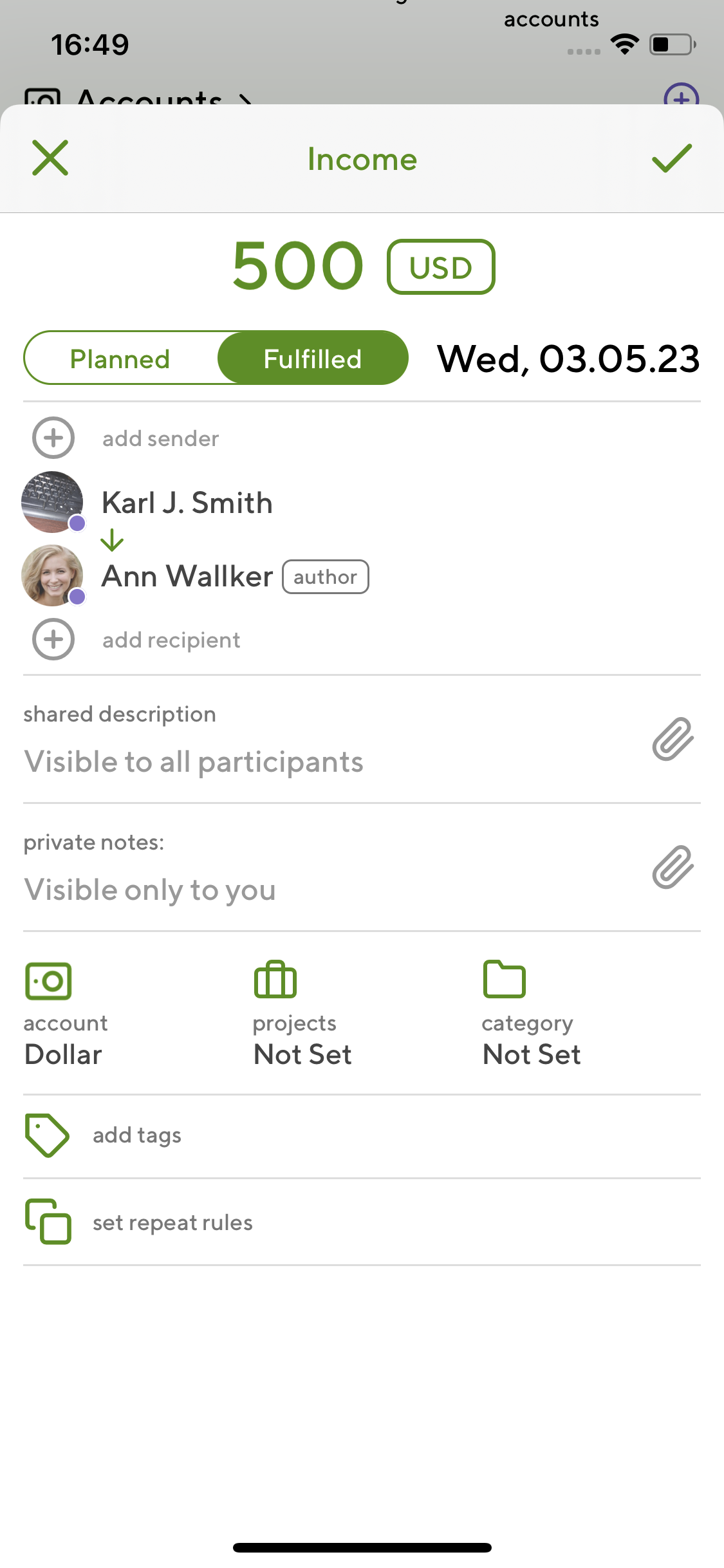Add tags to this income
The width and height of the screenshot is (724, 1568).
click(136, 1135)
